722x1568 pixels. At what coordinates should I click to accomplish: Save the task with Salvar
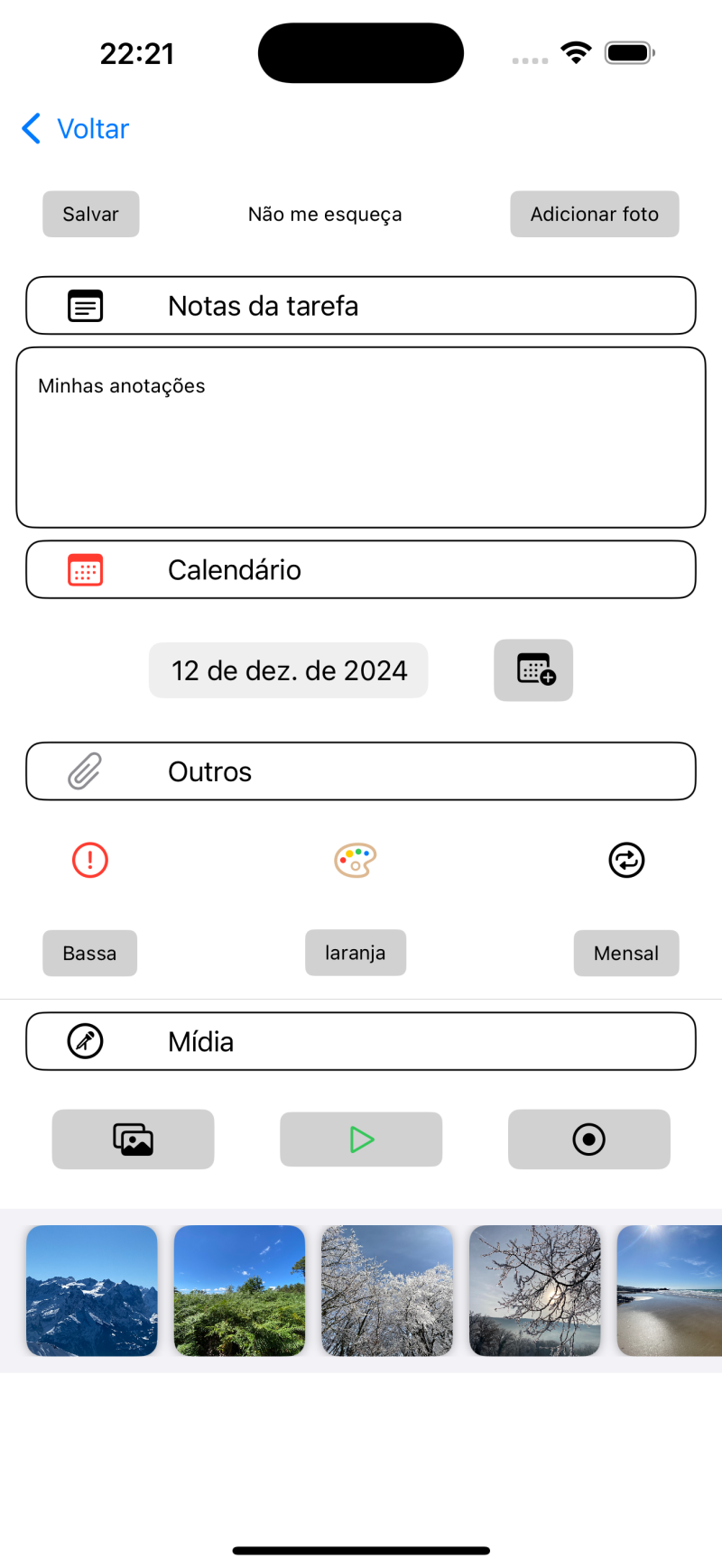(91, 214)
